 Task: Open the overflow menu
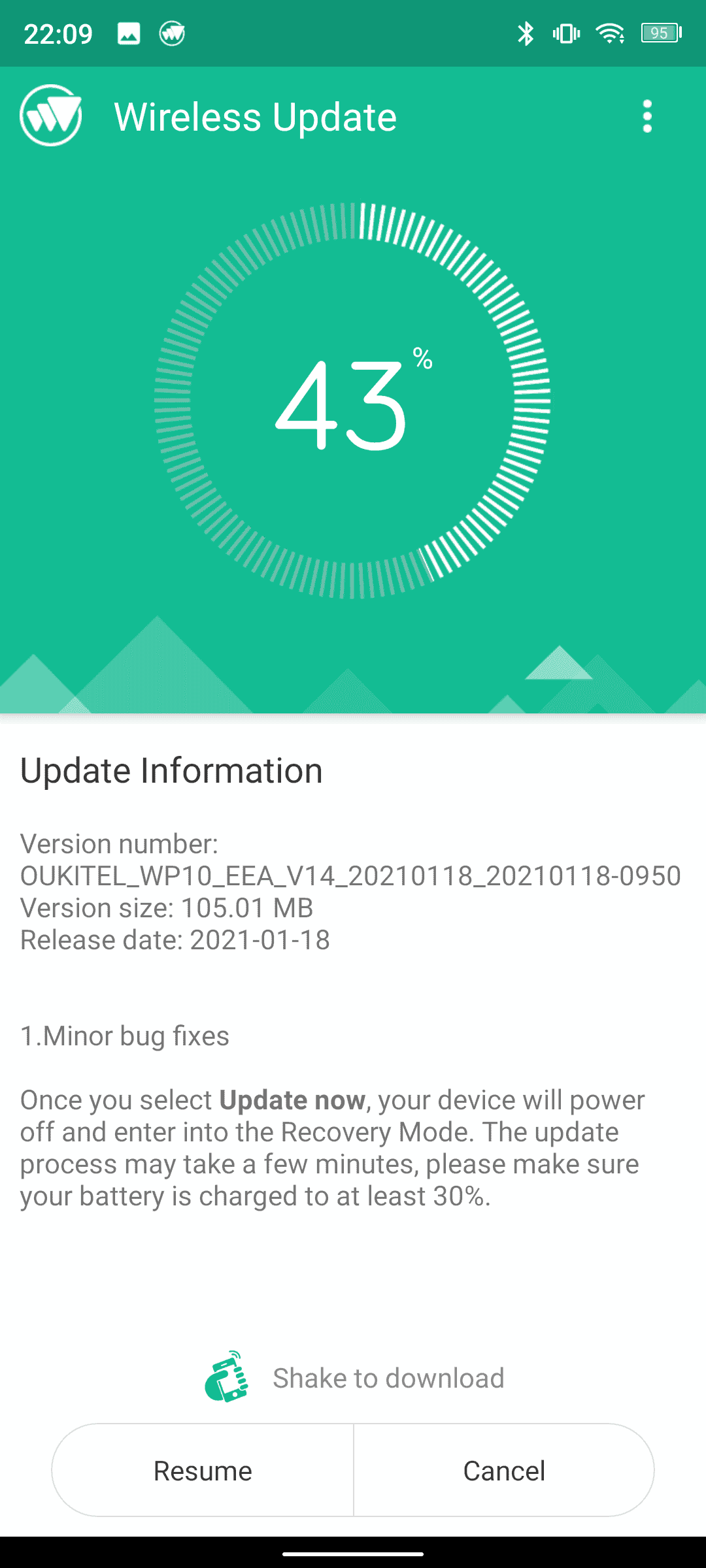[647, 116]
